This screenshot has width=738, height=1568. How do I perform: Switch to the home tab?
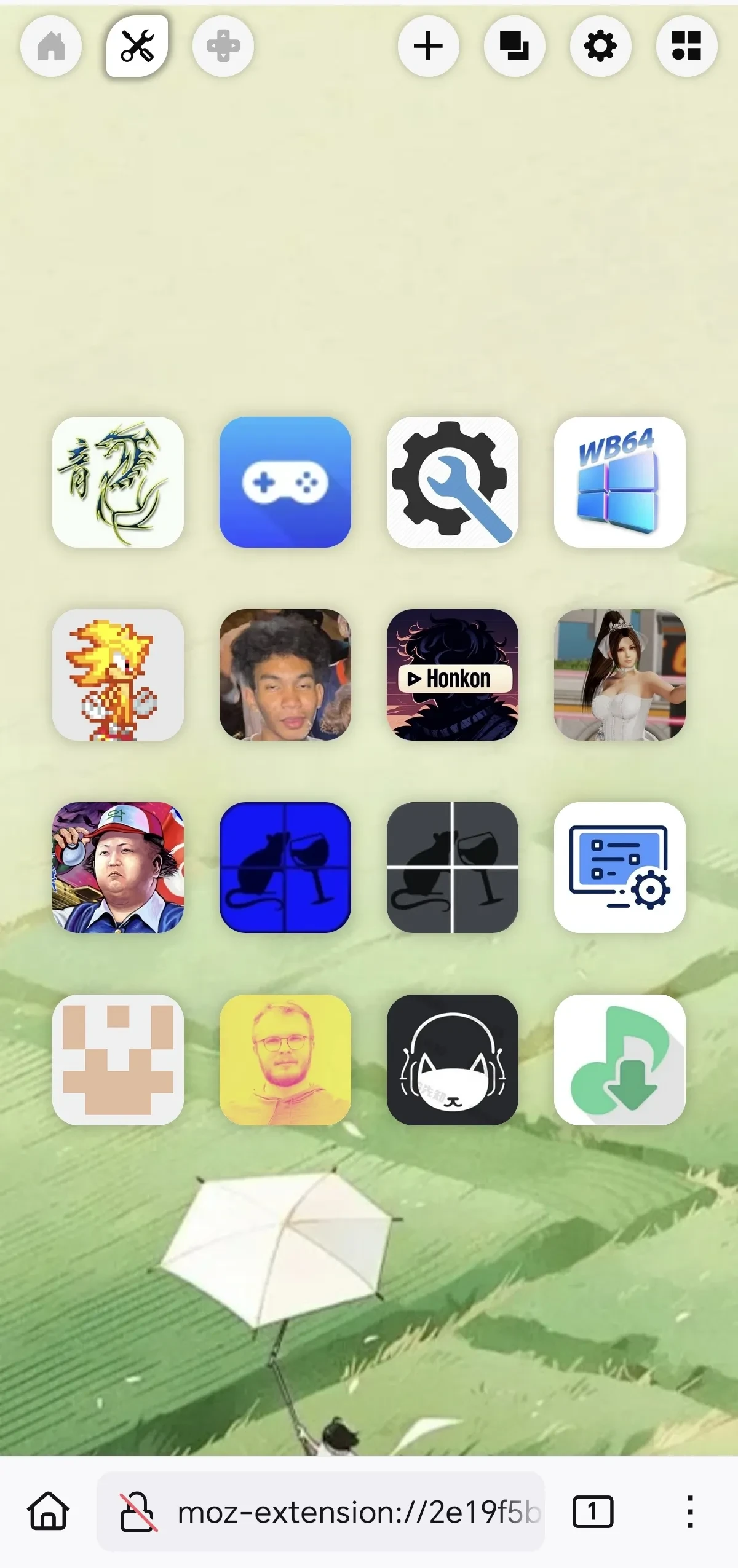51,46
